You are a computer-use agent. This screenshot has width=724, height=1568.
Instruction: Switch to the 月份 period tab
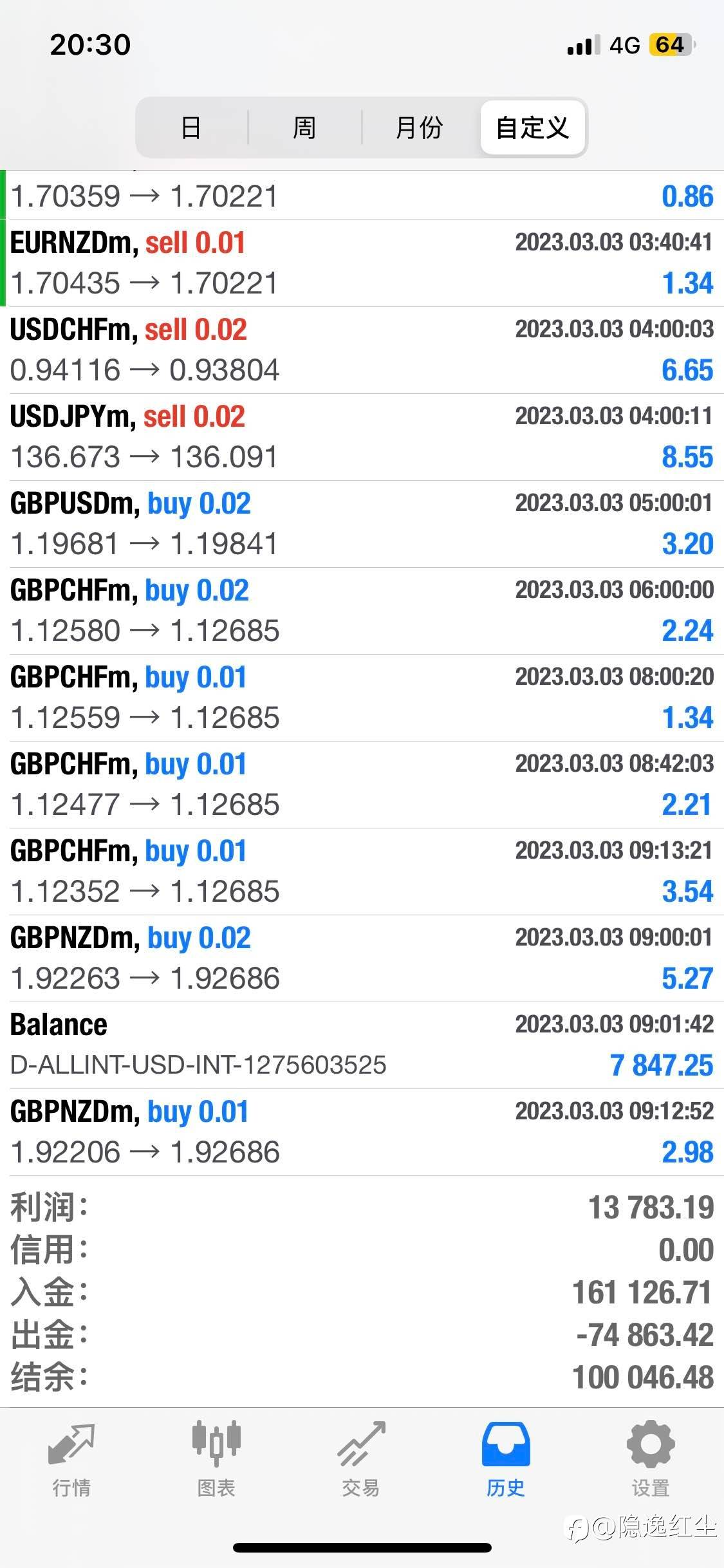tap(420, 127)
